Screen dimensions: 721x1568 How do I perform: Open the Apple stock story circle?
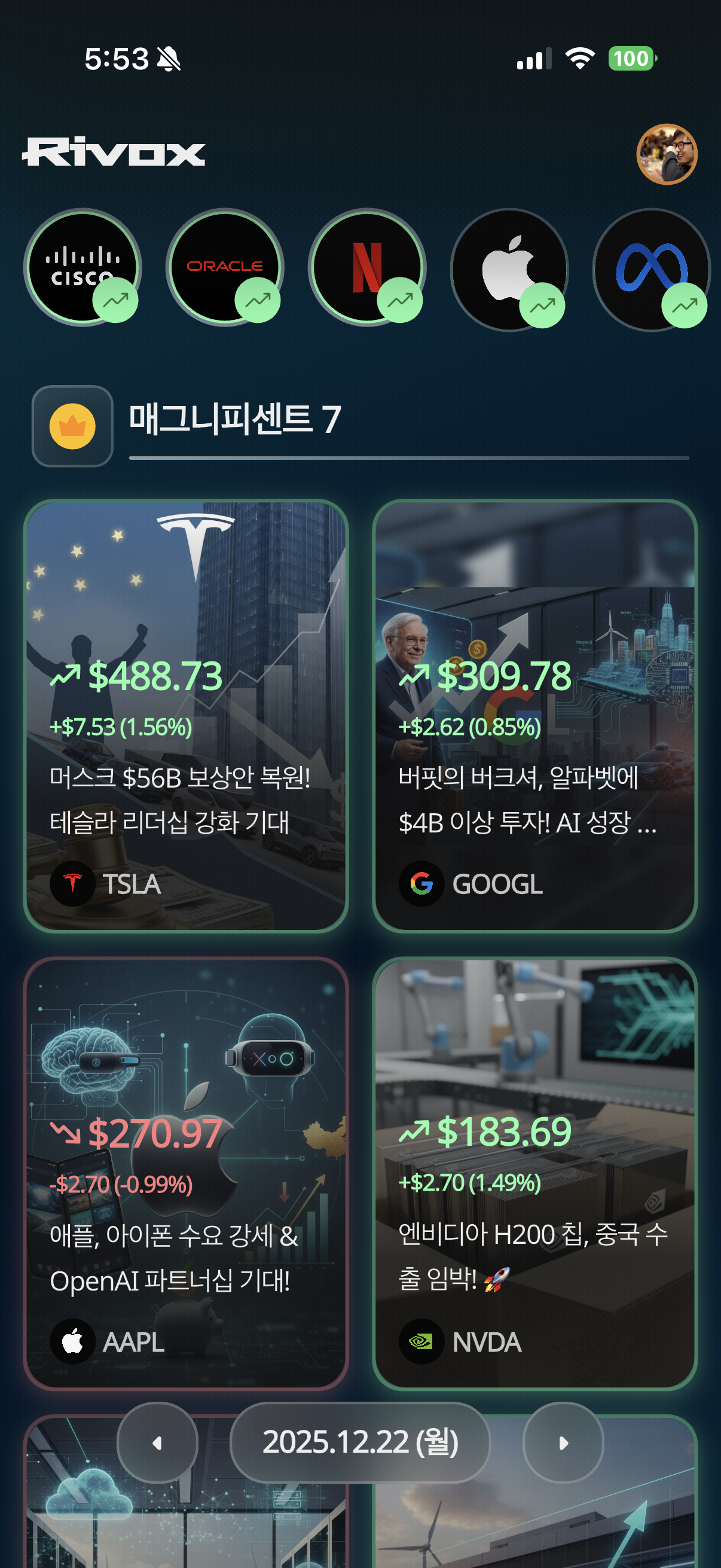509,270
